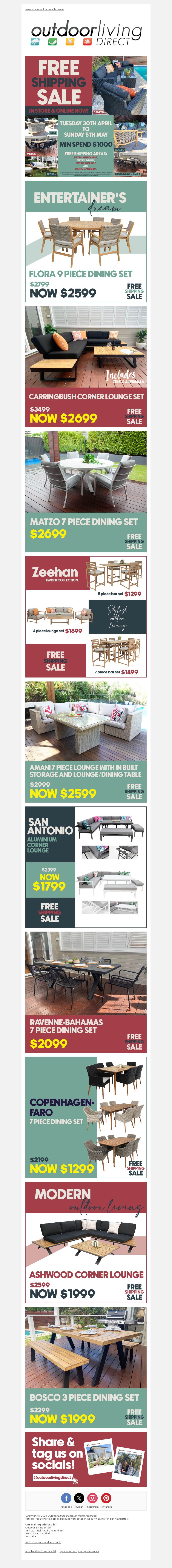Open the Bosco 3 Piece Dining Set
This screenshot has width=172, height=1568.
pyautogui.click(x=86, y=1367)
